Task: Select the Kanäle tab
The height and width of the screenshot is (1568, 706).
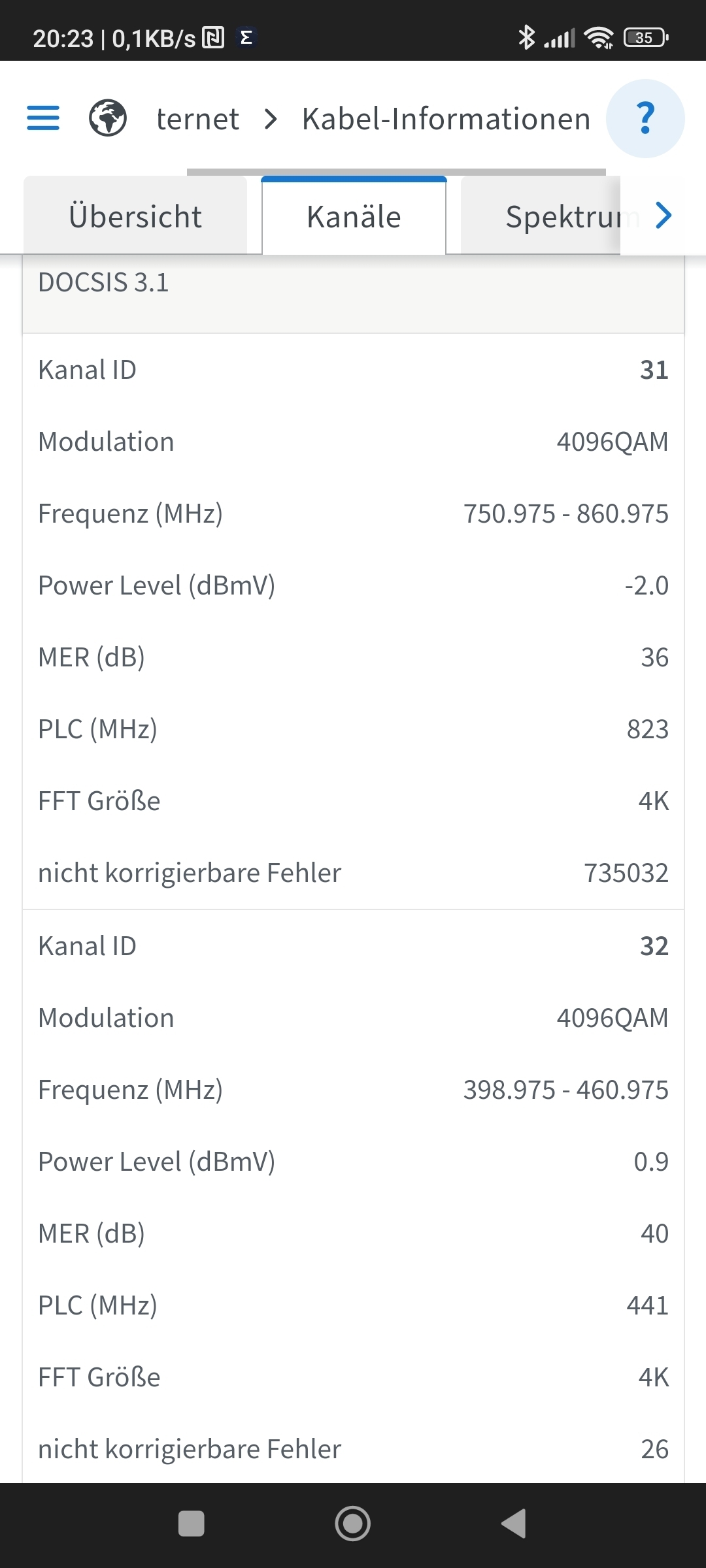Action: pos(354,216)
